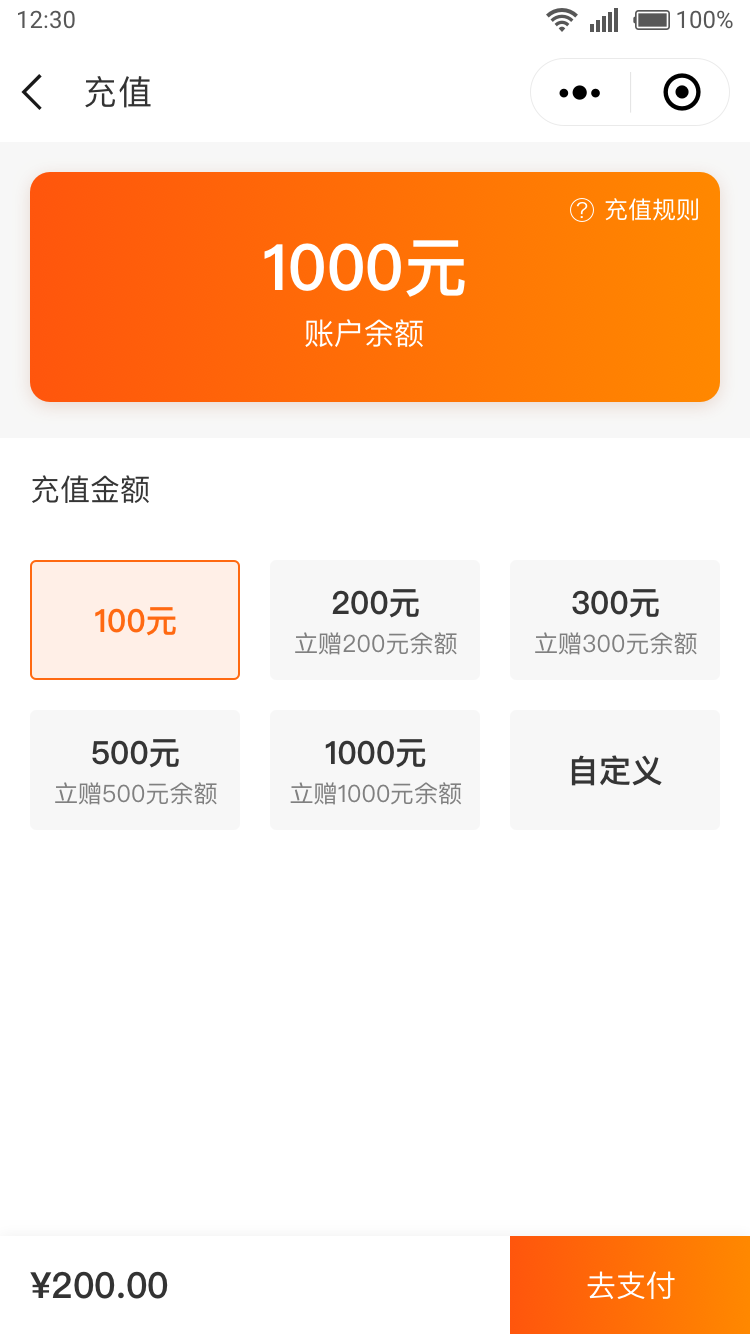Tap the signal strength bars icon
Image resolution: width=750 pixels, height=1334 pixels.
(x=602, y=18)
